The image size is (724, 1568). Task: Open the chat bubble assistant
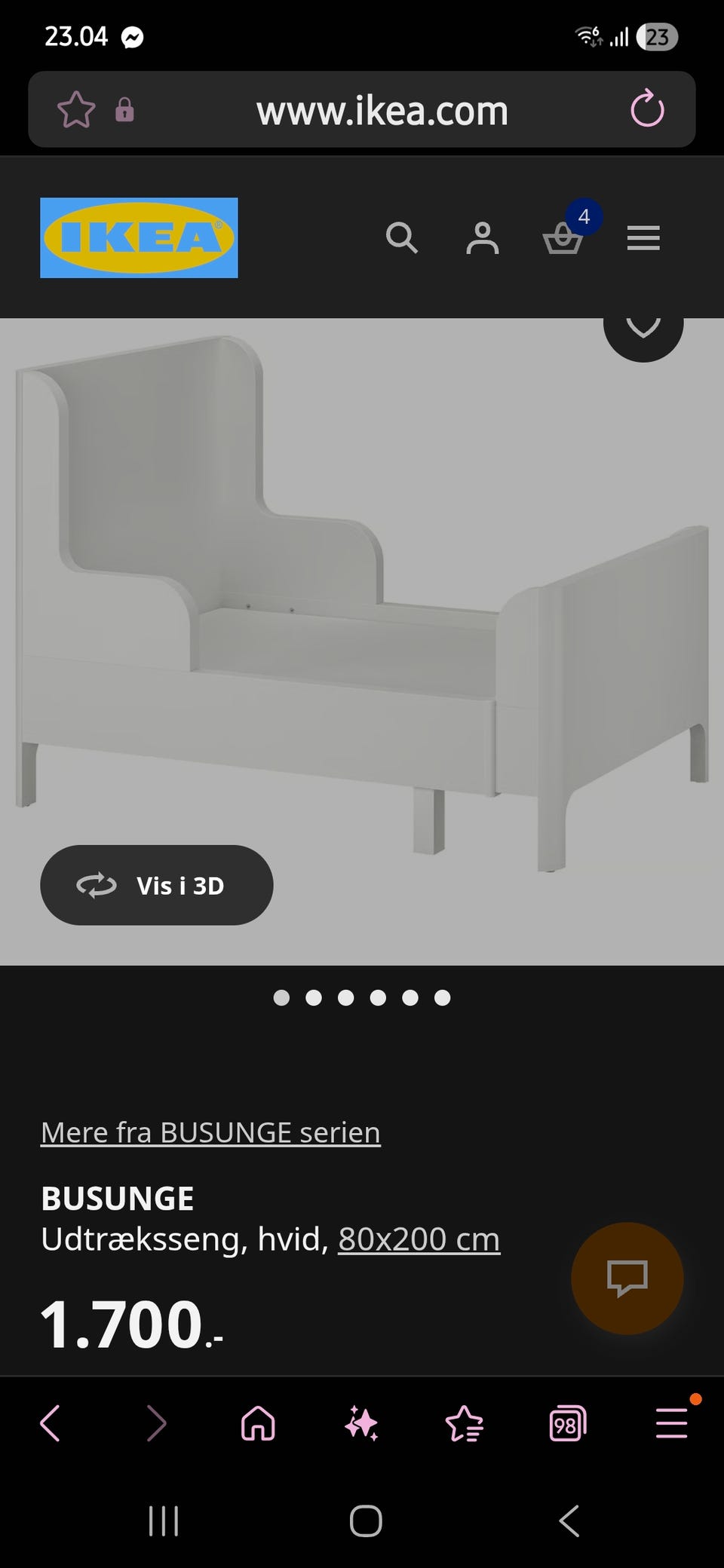[627, 1279]
